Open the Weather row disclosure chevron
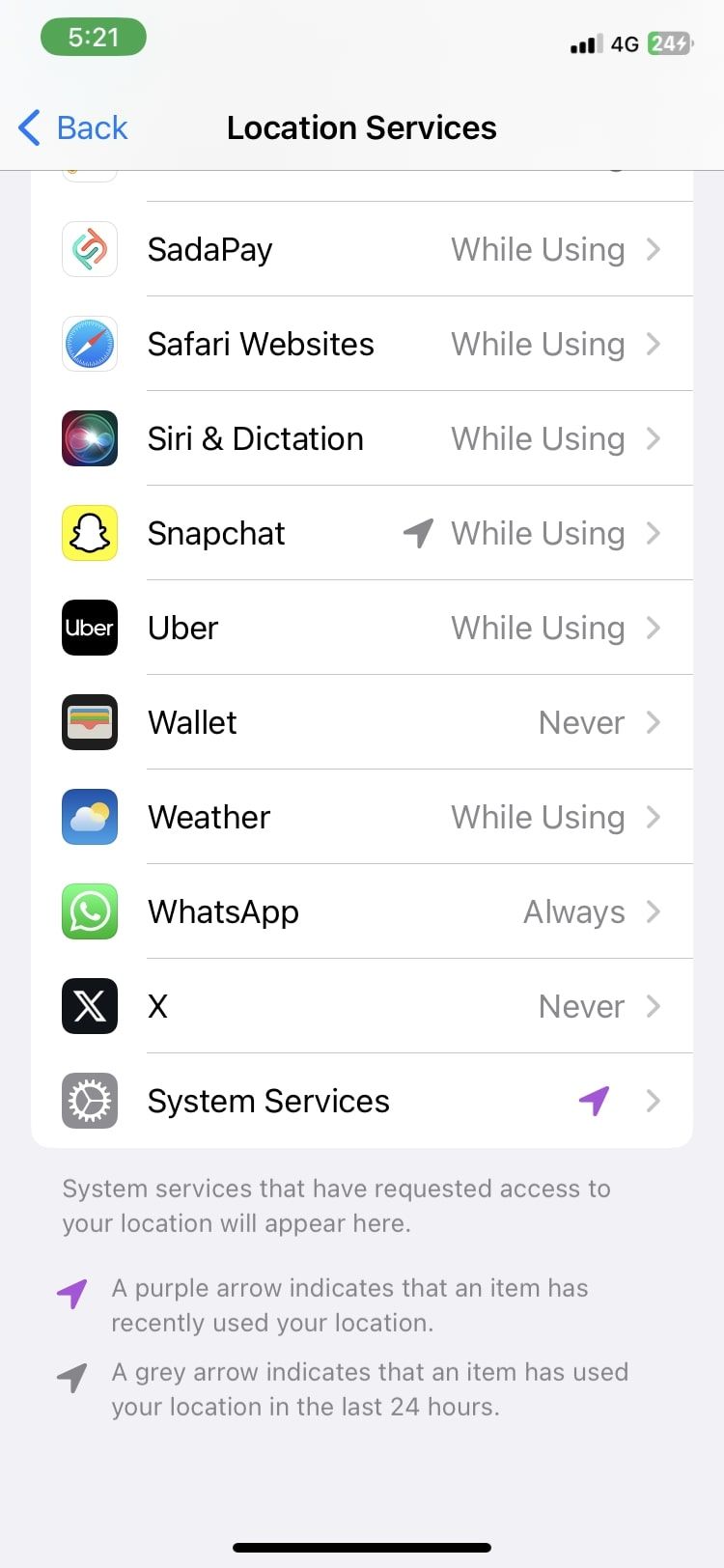This screenshot has height=1568, width=724. 654,816
